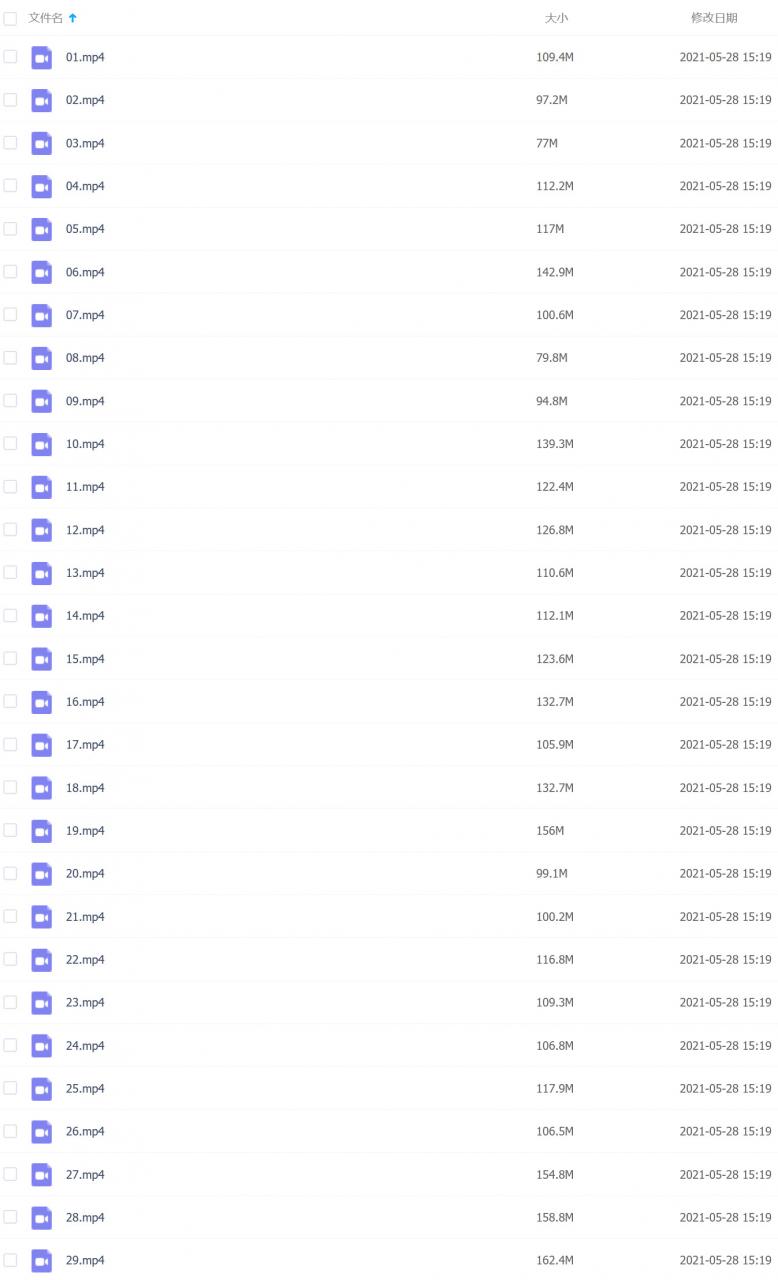The width and height of the screenshot is (778, 1280).
Task: Mark 08.mp4 with its checkbox
Action: coord(10,358)
